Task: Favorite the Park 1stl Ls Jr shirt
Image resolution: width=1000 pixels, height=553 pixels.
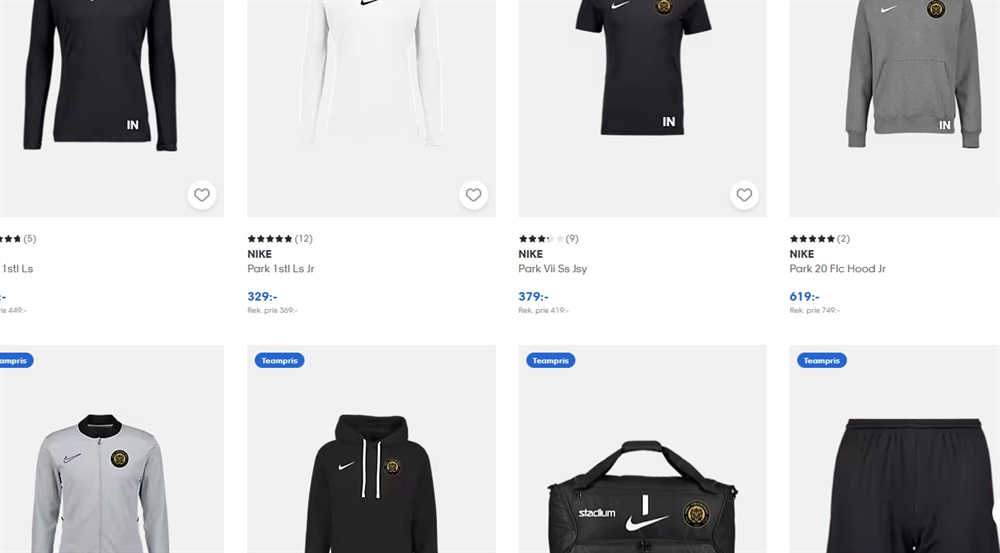Action: [x=473, y=195]
